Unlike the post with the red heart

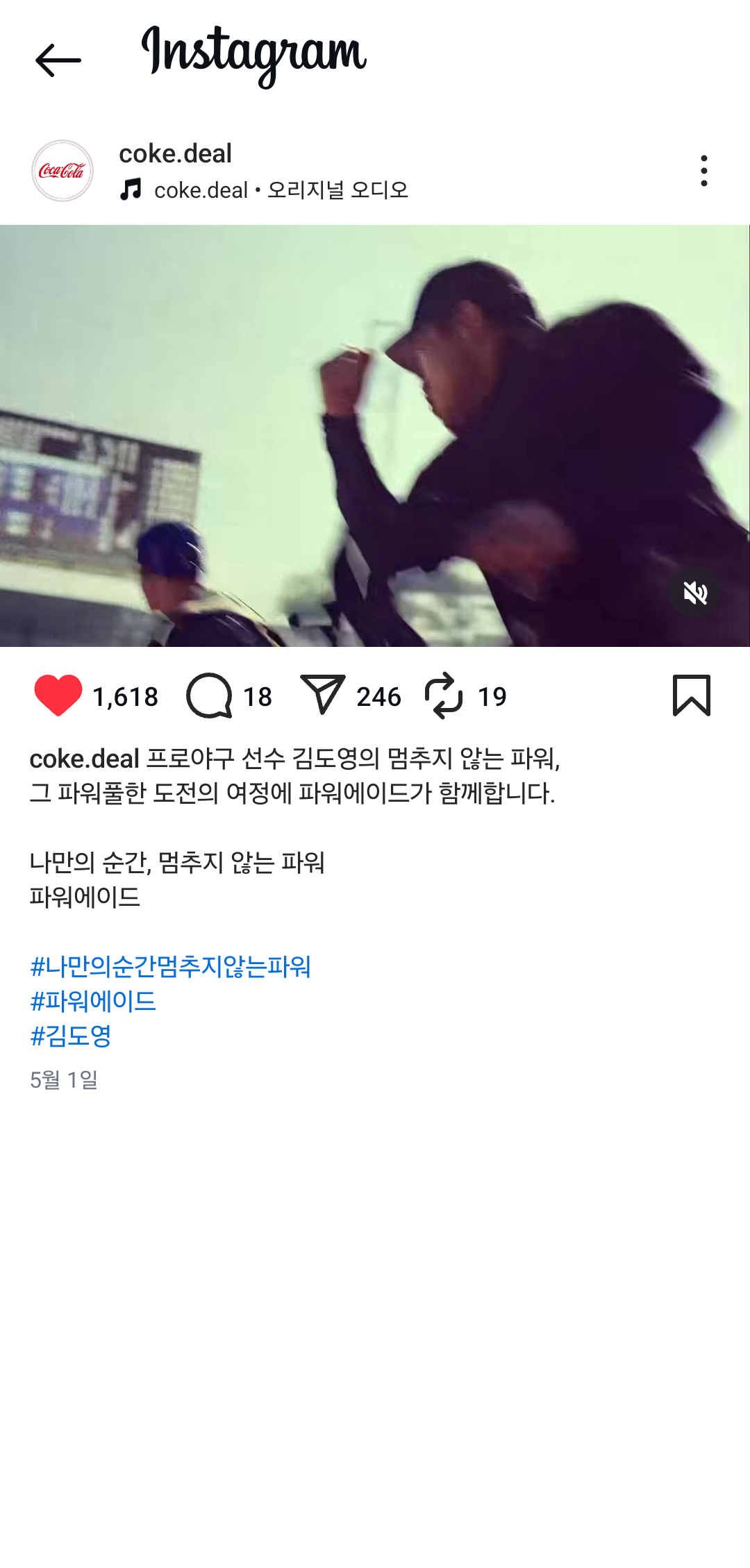coord(58,696)
